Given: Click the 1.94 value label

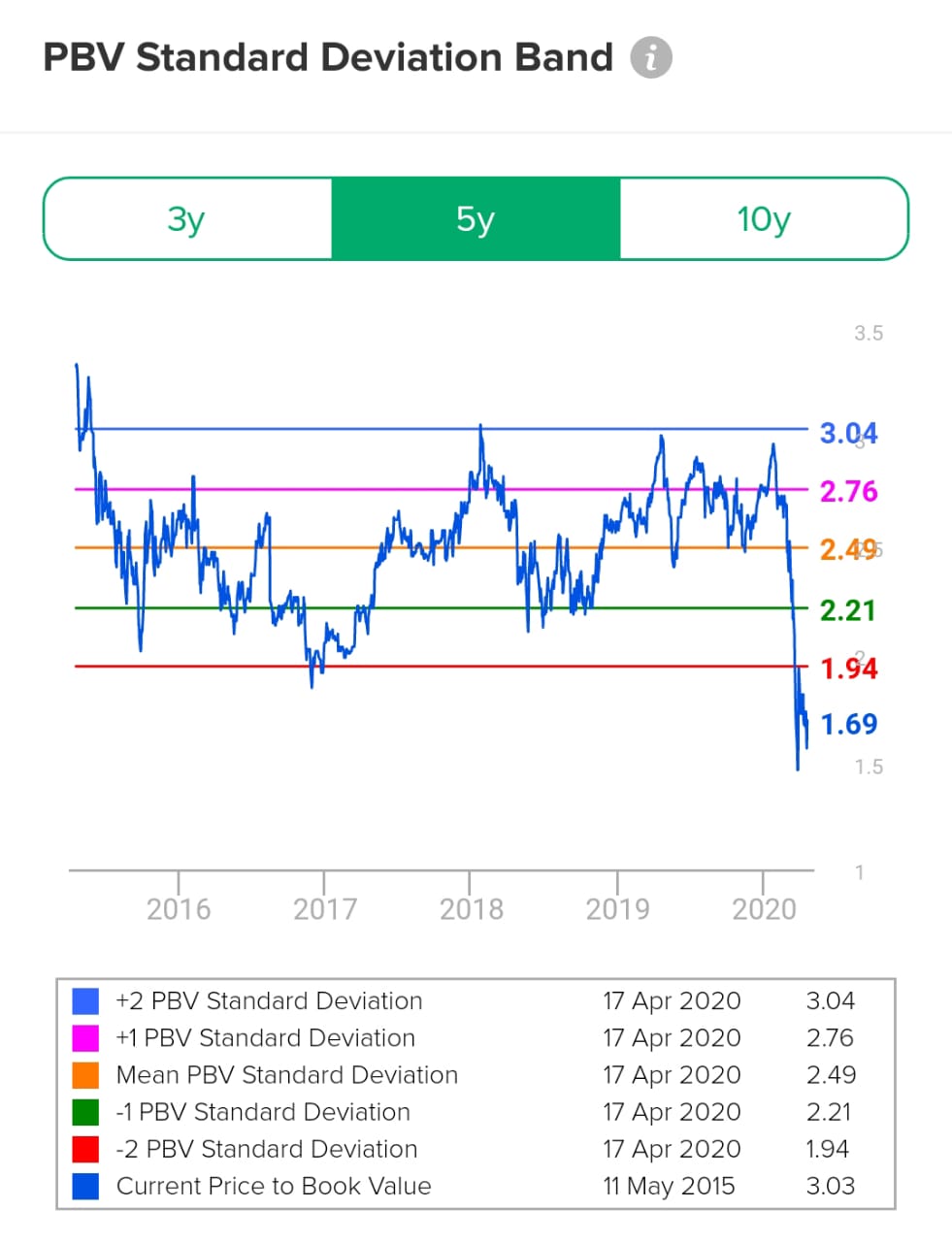Looking at the screenshot, I should [x=847, y=668].
